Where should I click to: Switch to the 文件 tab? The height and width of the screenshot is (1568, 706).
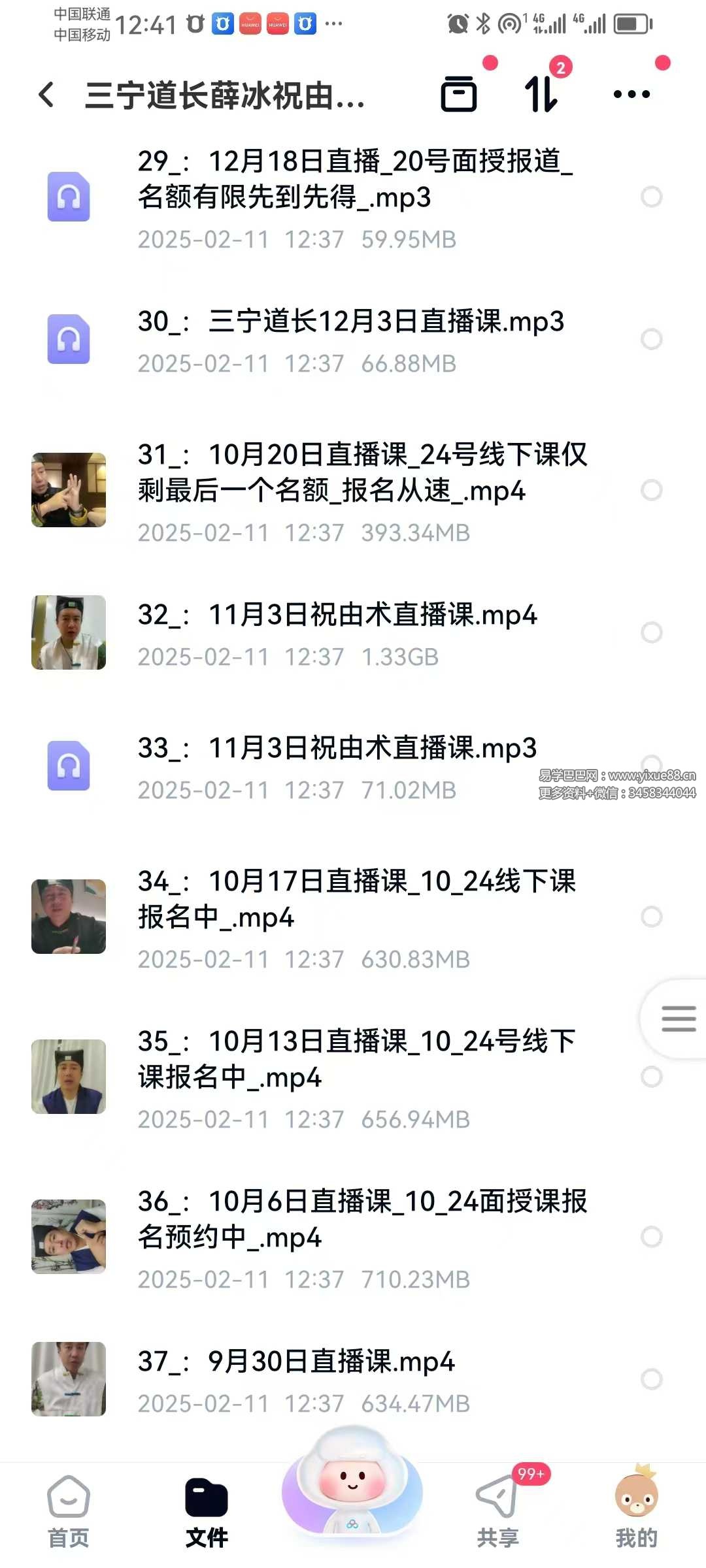(207, 1511)
